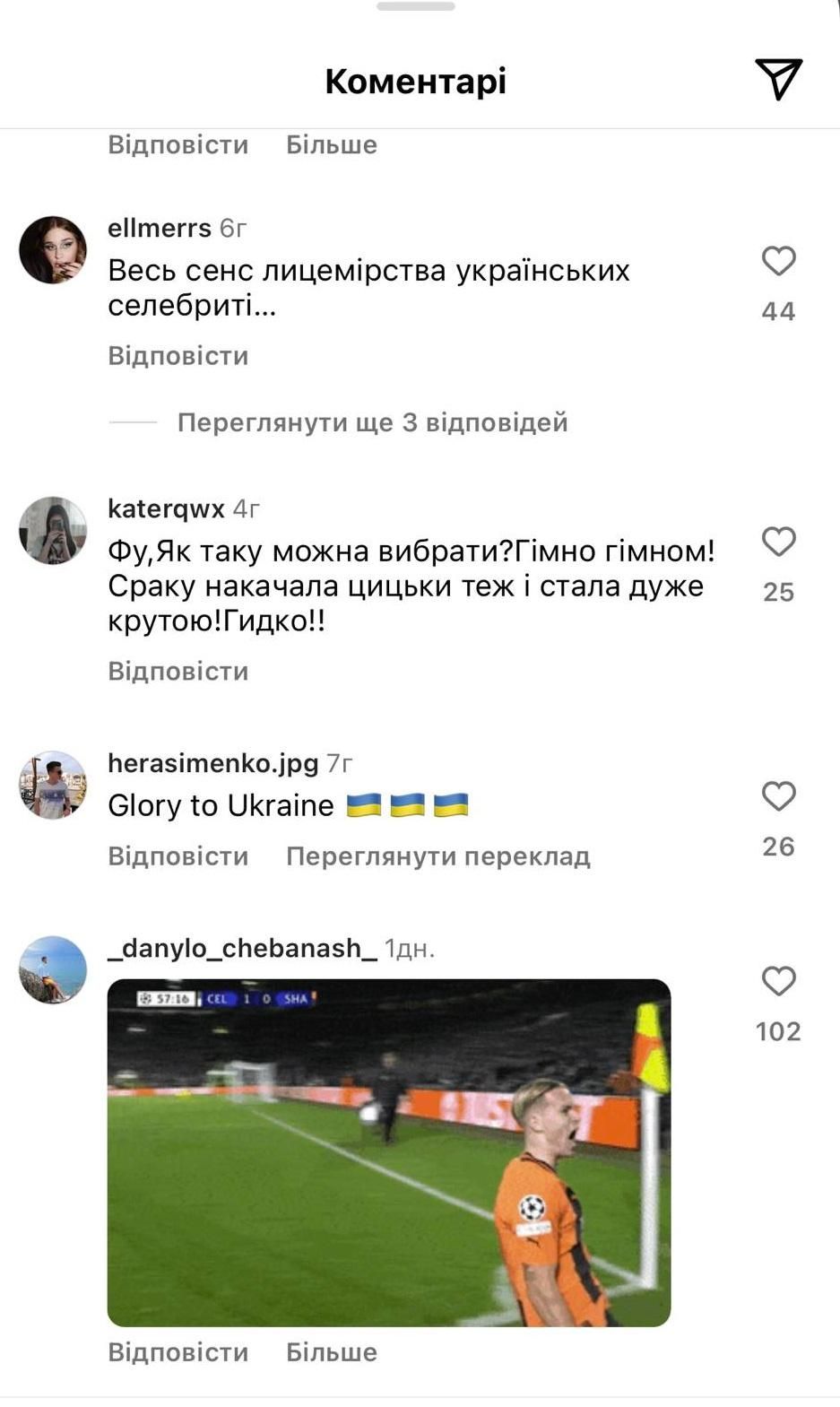
Task: Like the comment by katerqwx
Action: tap(778, 542)
